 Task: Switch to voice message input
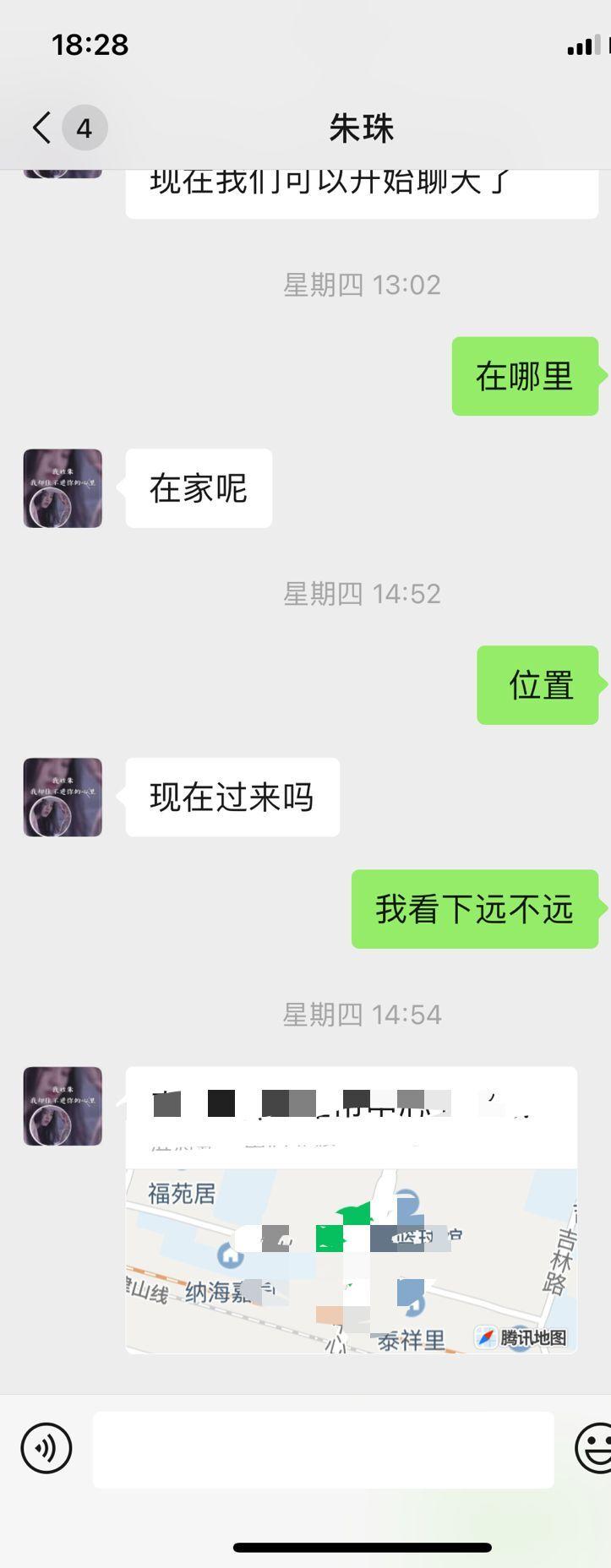click(x=46, y=1448)
